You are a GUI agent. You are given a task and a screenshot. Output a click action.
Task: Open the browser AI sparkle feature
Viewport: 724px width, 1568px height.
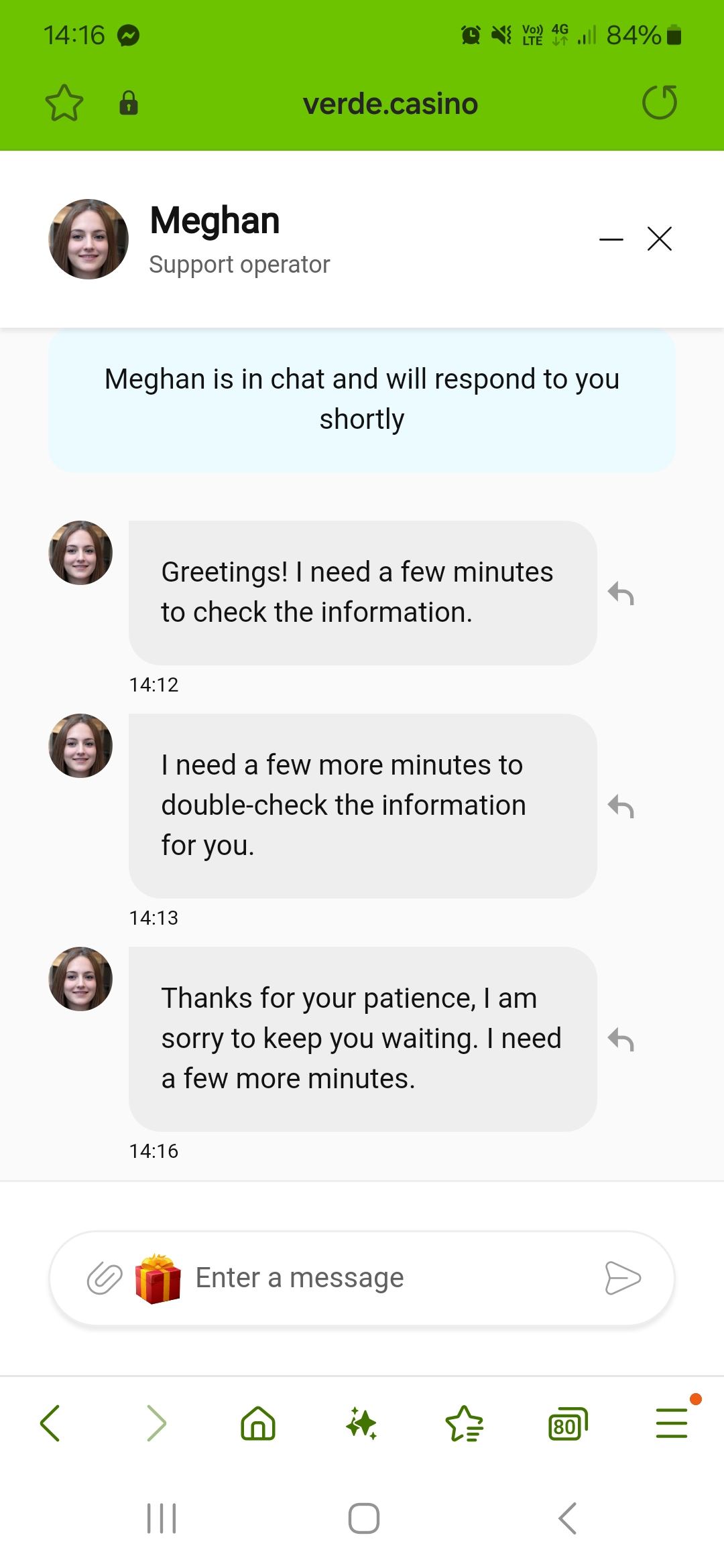[362, 1423]
